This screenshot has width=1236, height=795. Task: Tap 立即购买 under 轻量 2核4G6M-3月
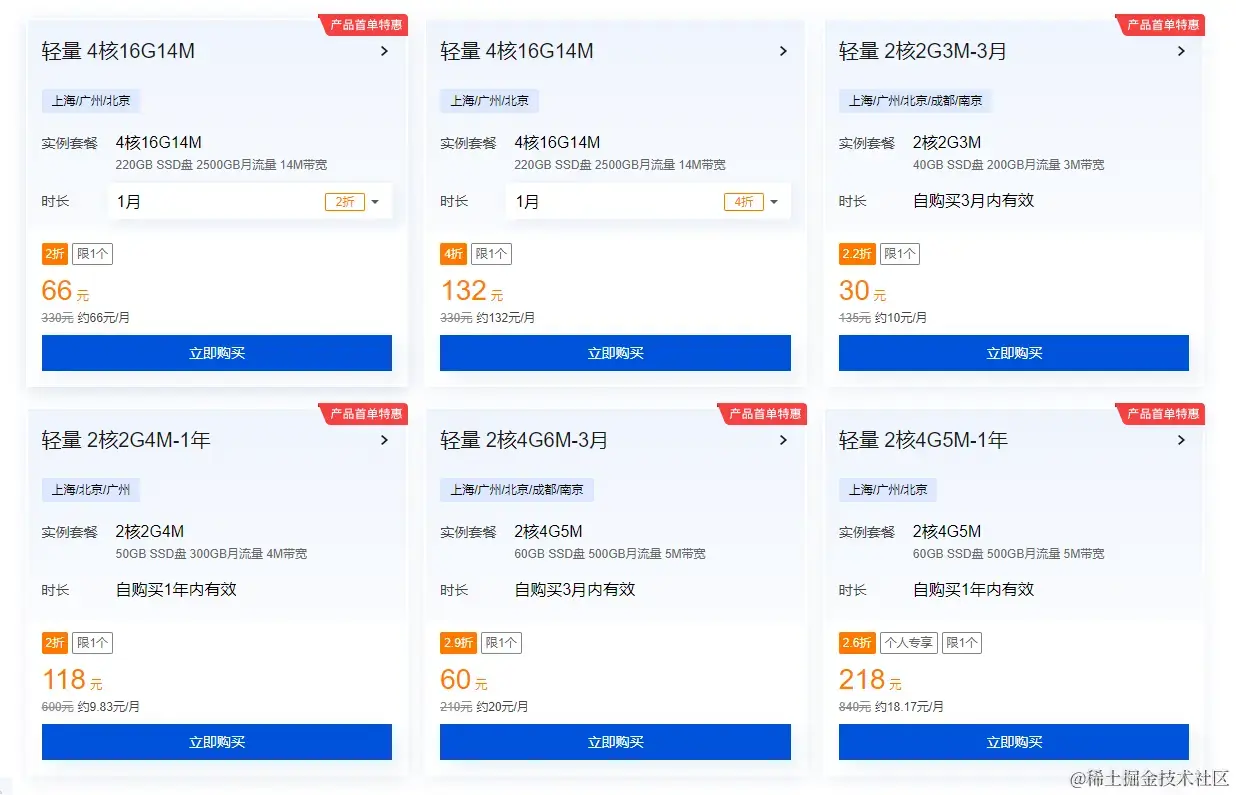[x=615, y=742]
